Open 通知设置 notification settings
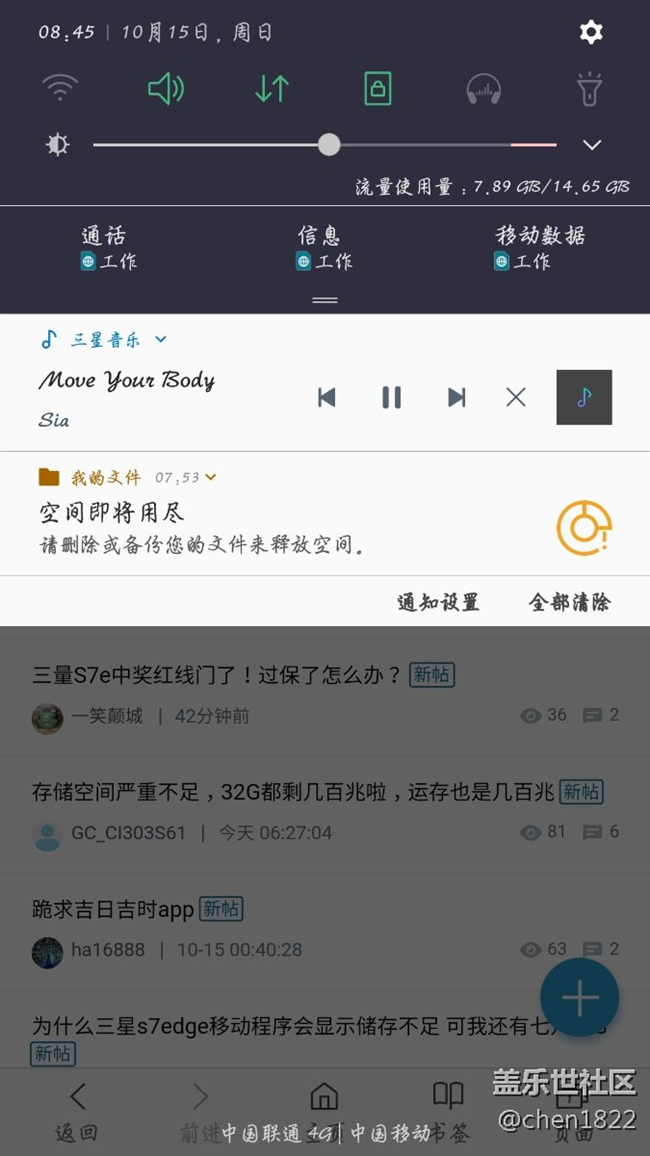 coord(438,602)
